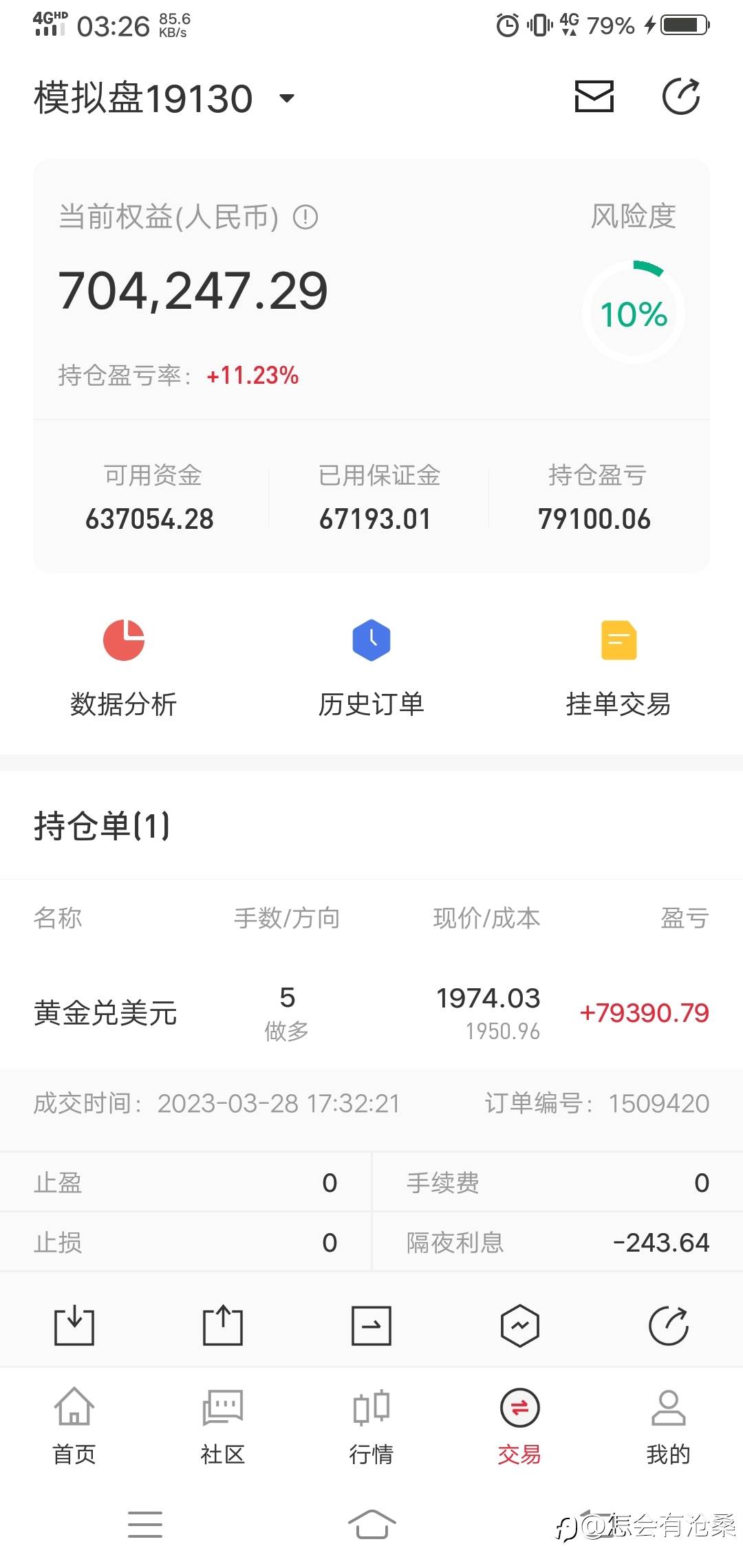Tap the arrow-right box icon in position toolbar
743x1568 pixels.
(x=371, y=1325)
